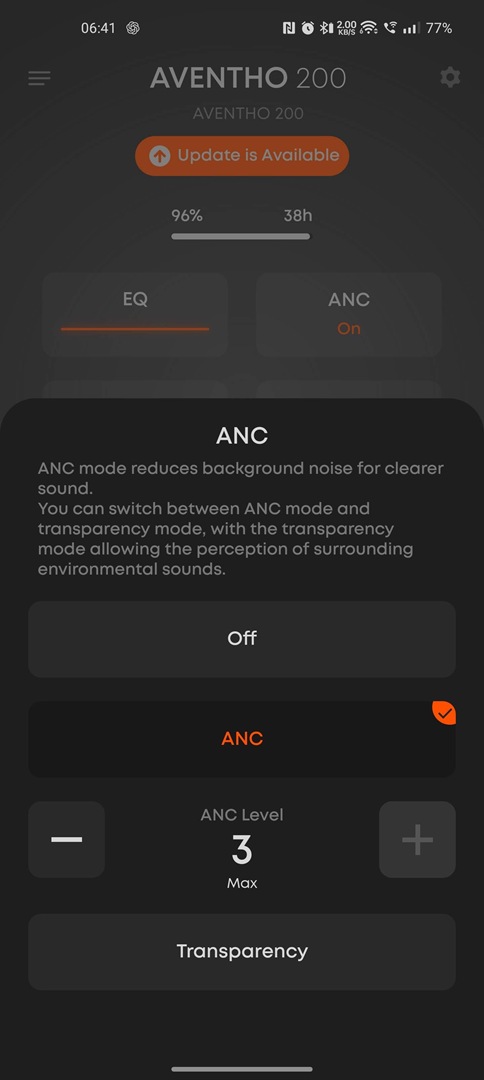Select the ANC mode option
The width and height of the screenshot is (484, 1080).
[242, 739]
